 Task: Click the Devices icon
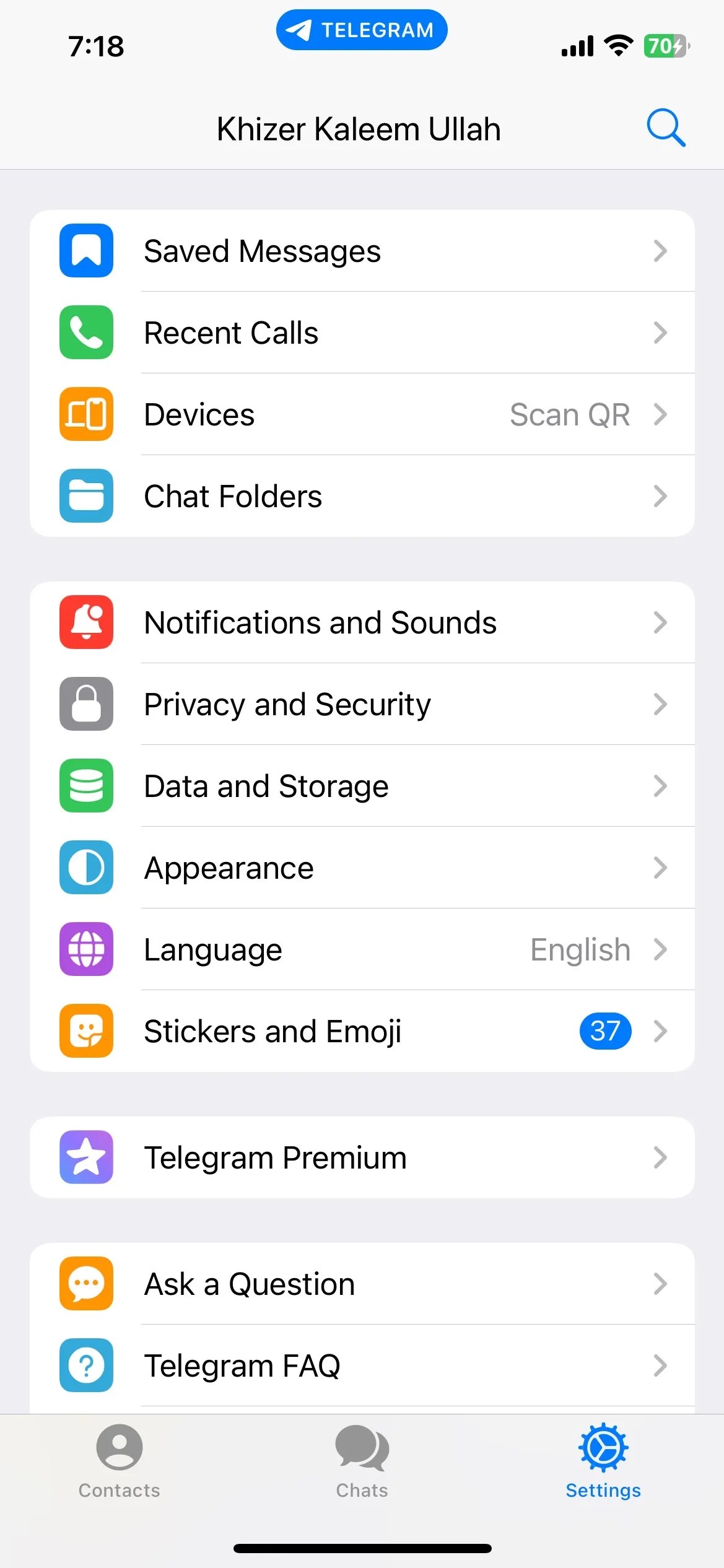pyautogui.click(x=86, y=414)
